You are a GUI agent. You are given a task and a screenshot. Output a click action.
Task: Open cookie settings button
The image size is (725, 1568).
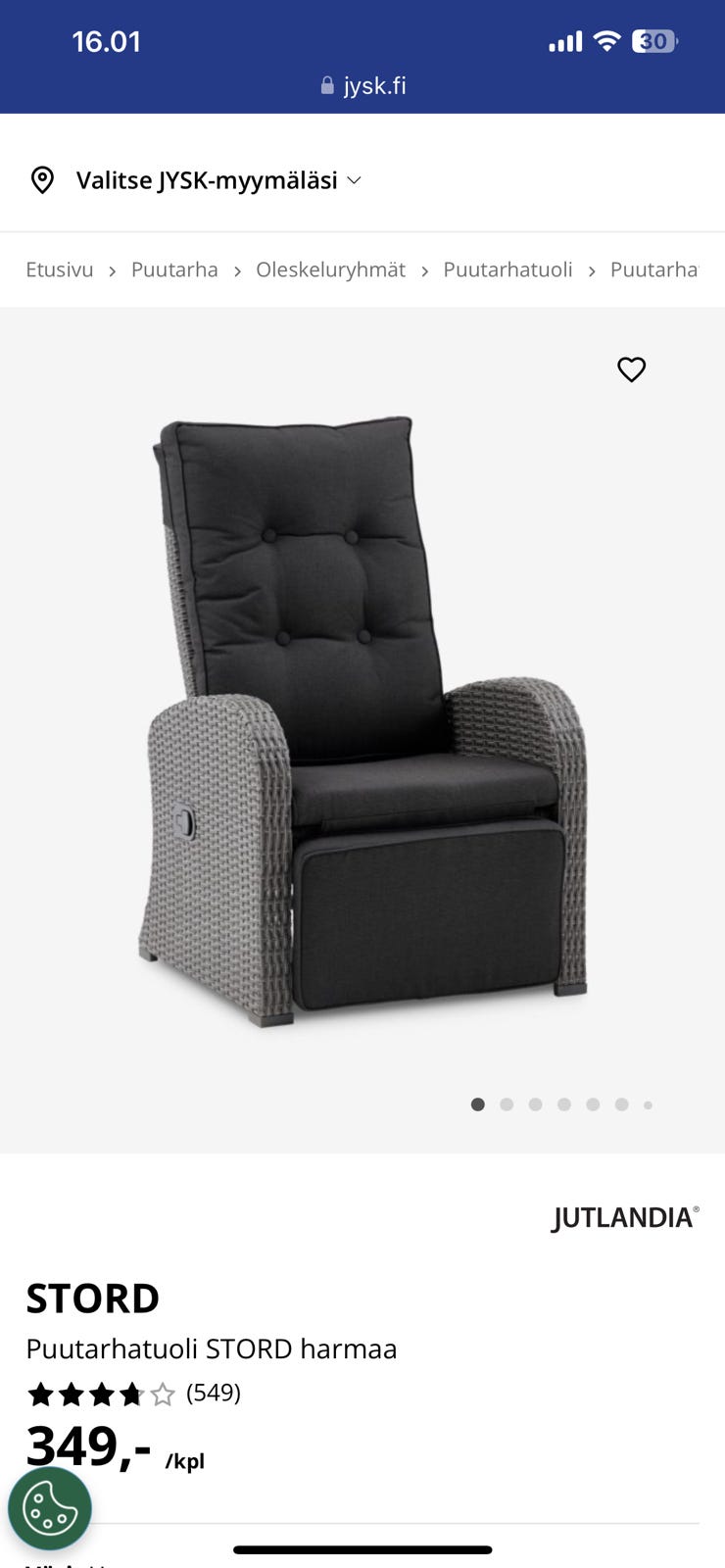click(x=50, y=1507)
